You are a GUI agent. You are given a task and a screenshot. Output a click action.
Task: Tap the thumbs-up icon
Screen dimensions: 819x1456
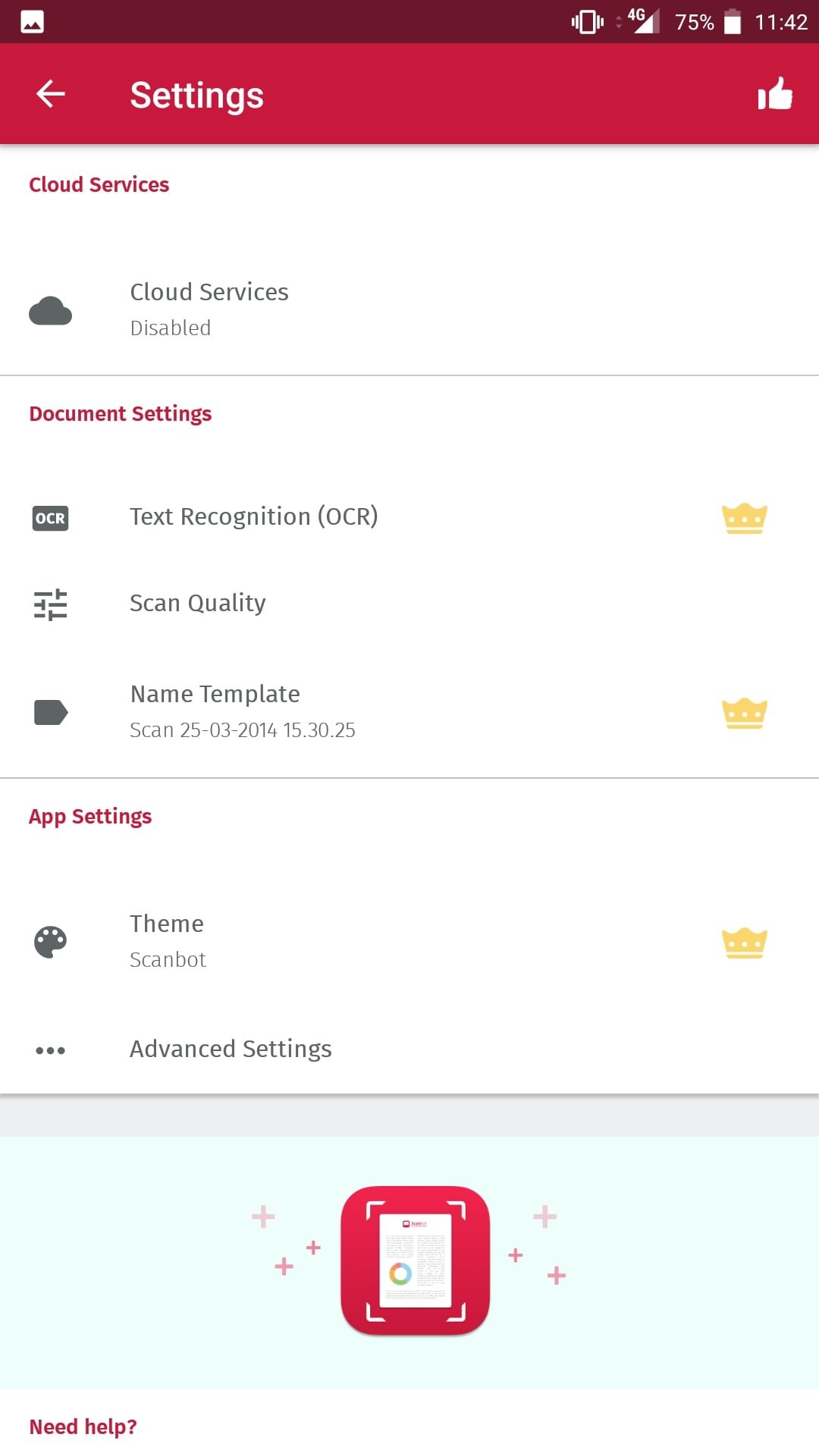[775, 94]
